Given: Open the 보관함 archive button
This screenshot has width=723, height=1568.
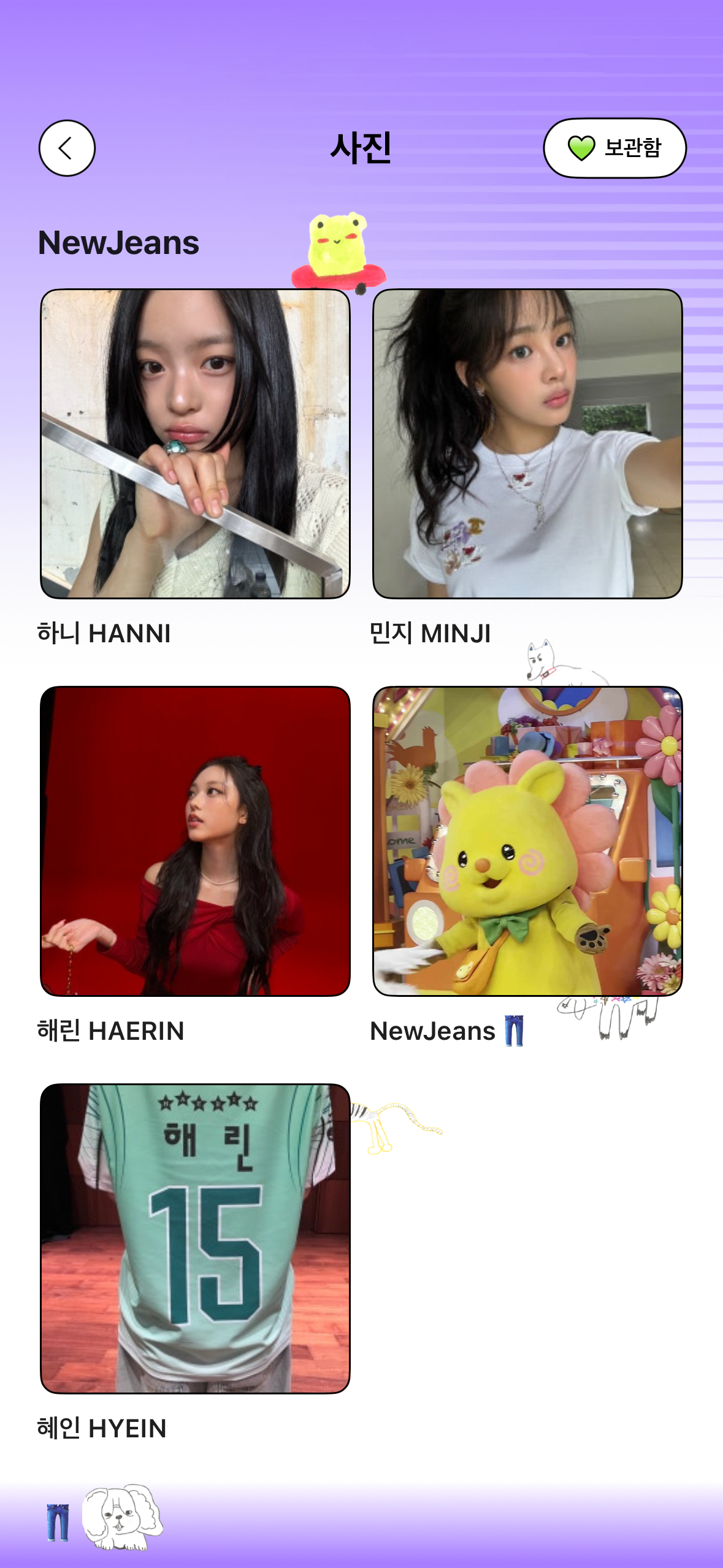Looking at the screenshot, I should (x=614, y=148).
